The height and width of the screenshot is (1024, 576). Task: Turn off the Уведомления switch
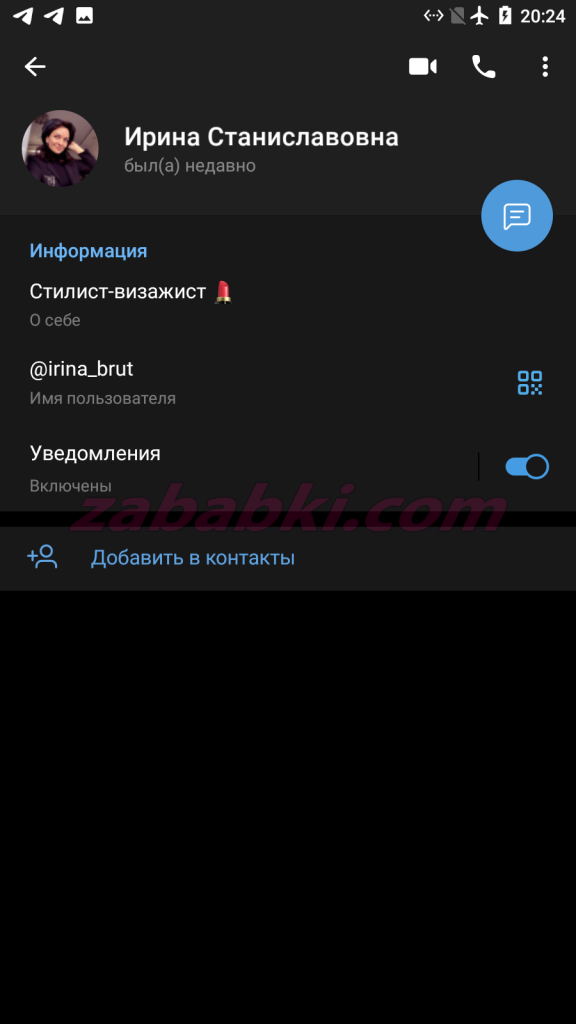coord(527,467)
